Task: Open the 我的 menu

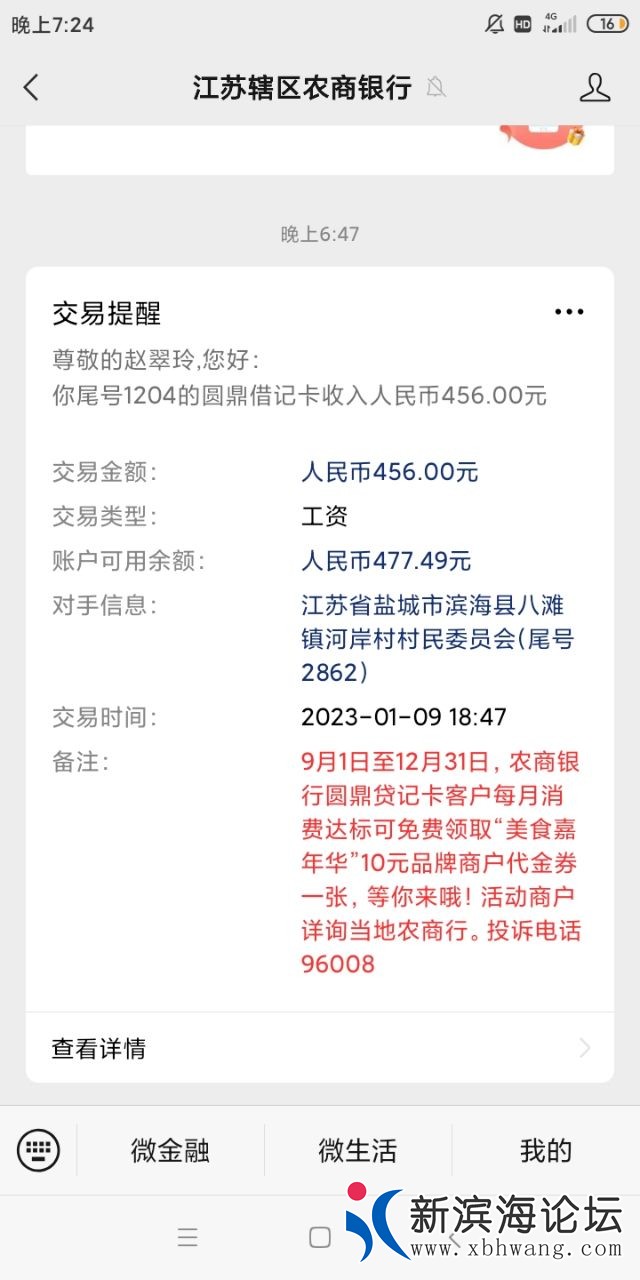Action: click(x=546, y=1150)
